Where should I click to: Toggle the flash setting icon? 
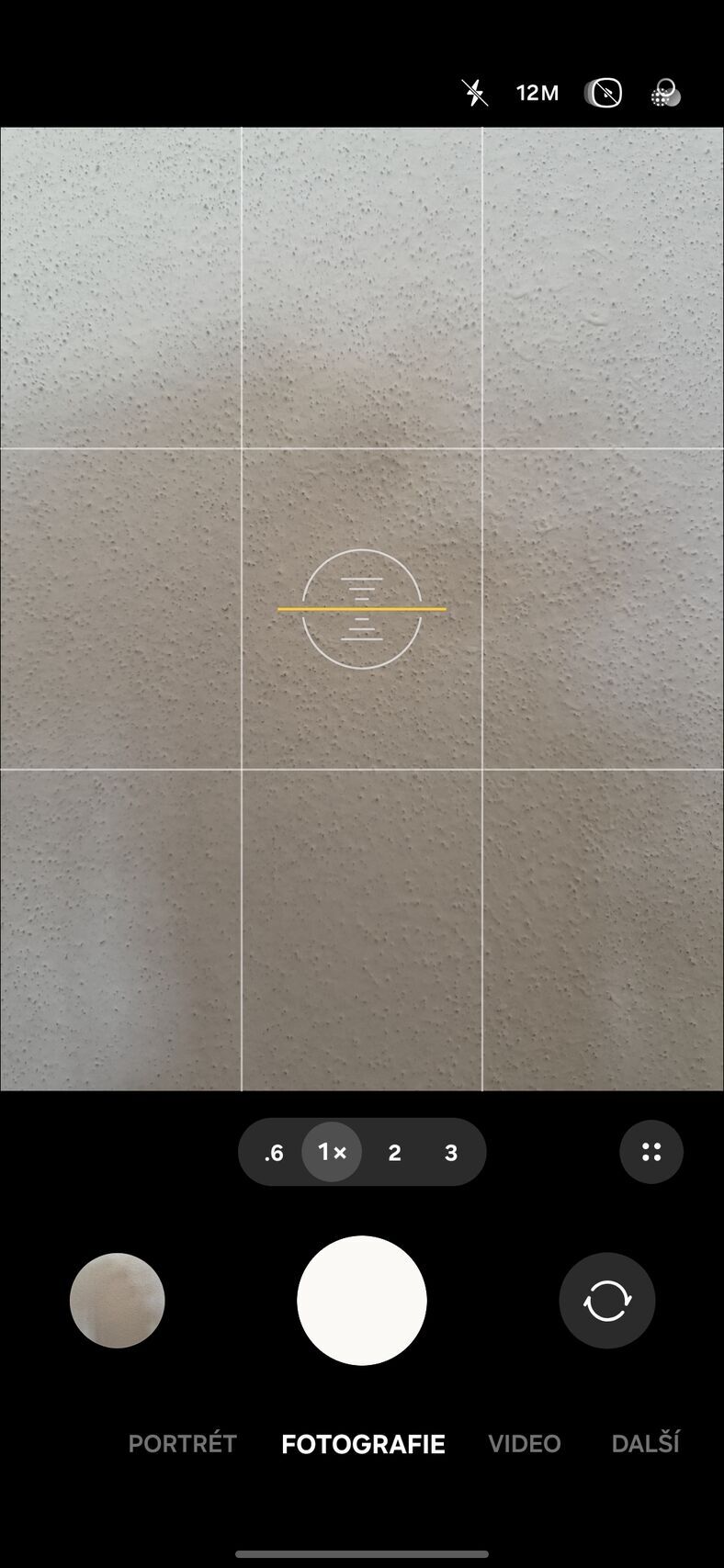pyautogui.click(x=474, y=93)
